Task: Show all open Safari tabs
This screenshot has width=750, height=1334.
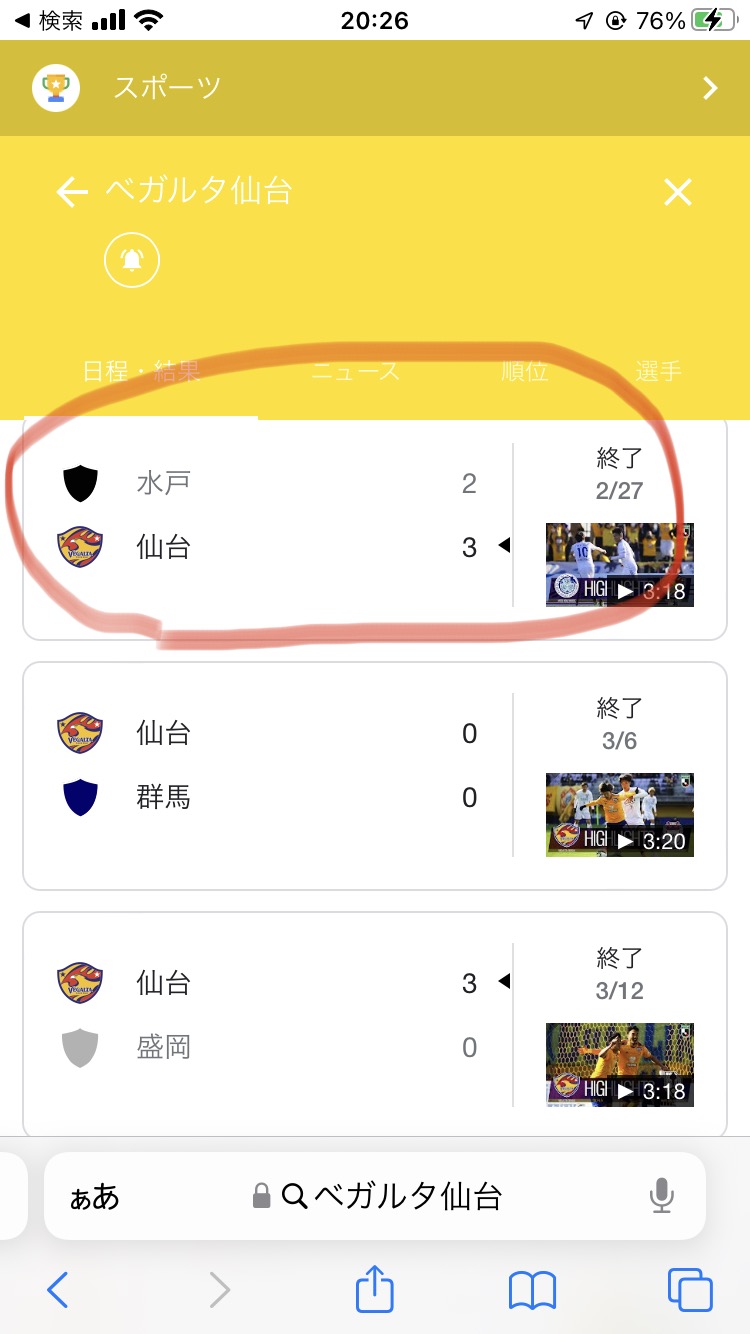Action: tap(690, 1290)
